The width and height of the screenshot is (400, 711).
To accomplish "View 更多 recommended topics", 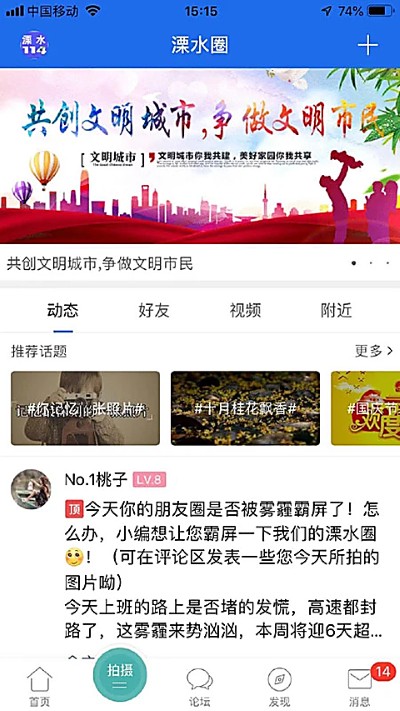I will click(374, 351).
